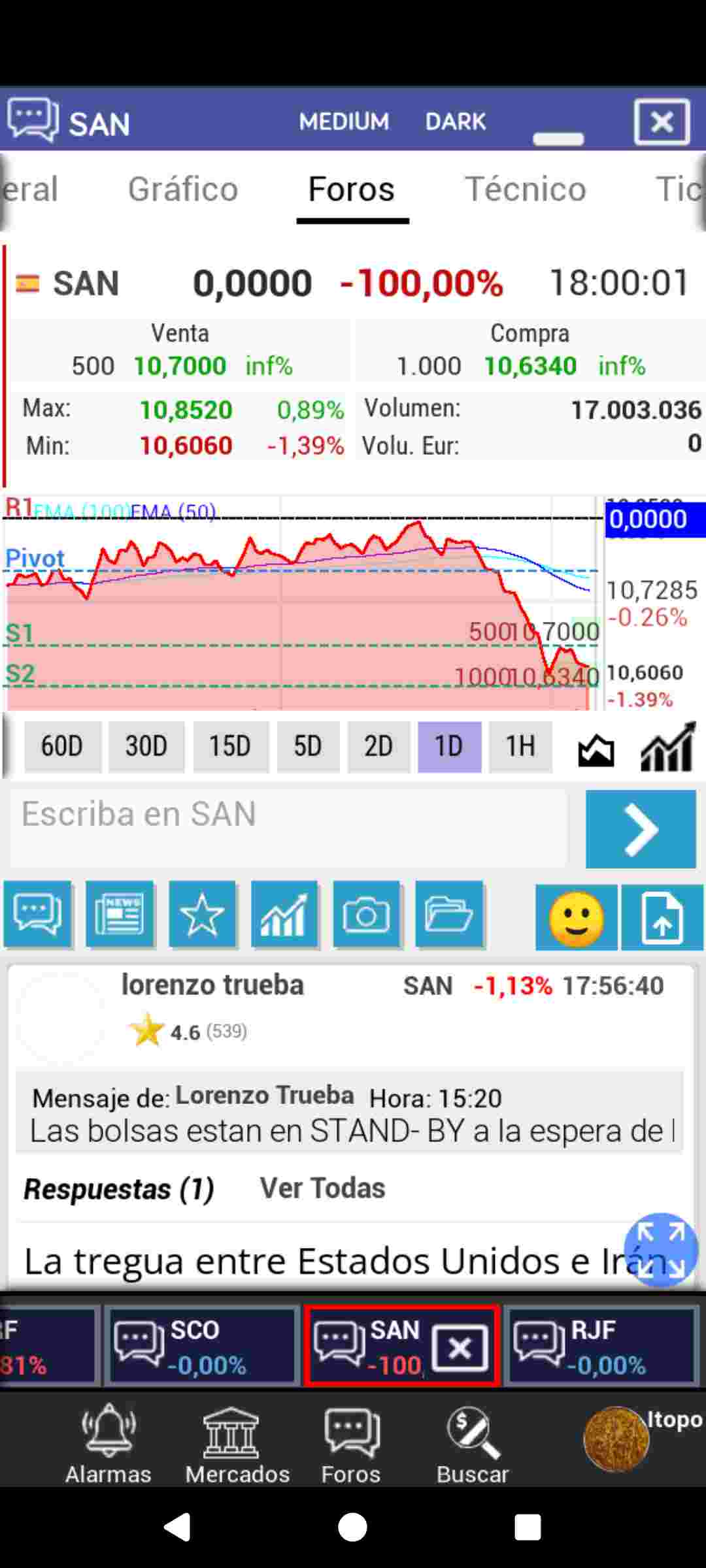This screenshot has height=1568, width=706.
Task: Close the SAN panel from the header
Action: pyautogui.click(x=662, y=122)
